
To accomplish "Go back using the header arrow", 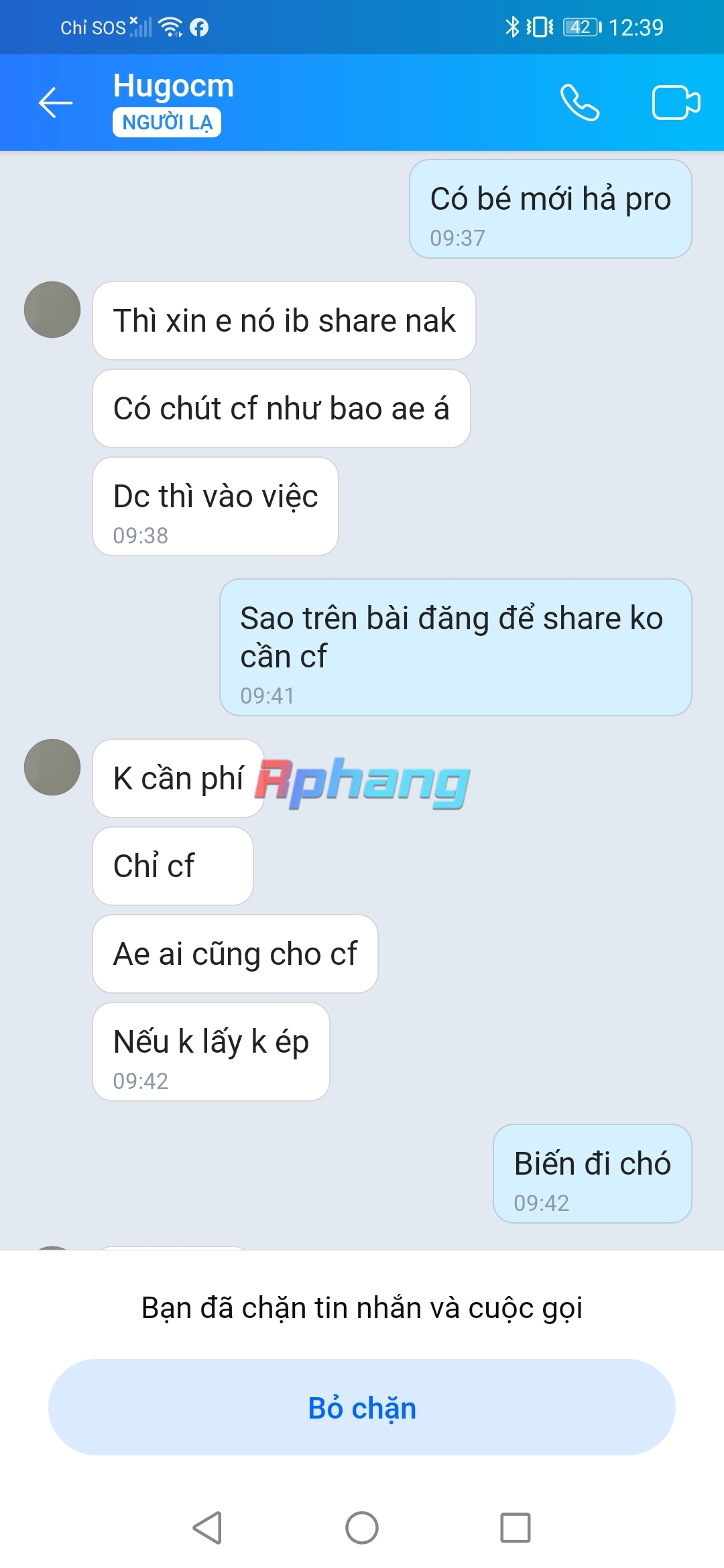I will 55,103.
